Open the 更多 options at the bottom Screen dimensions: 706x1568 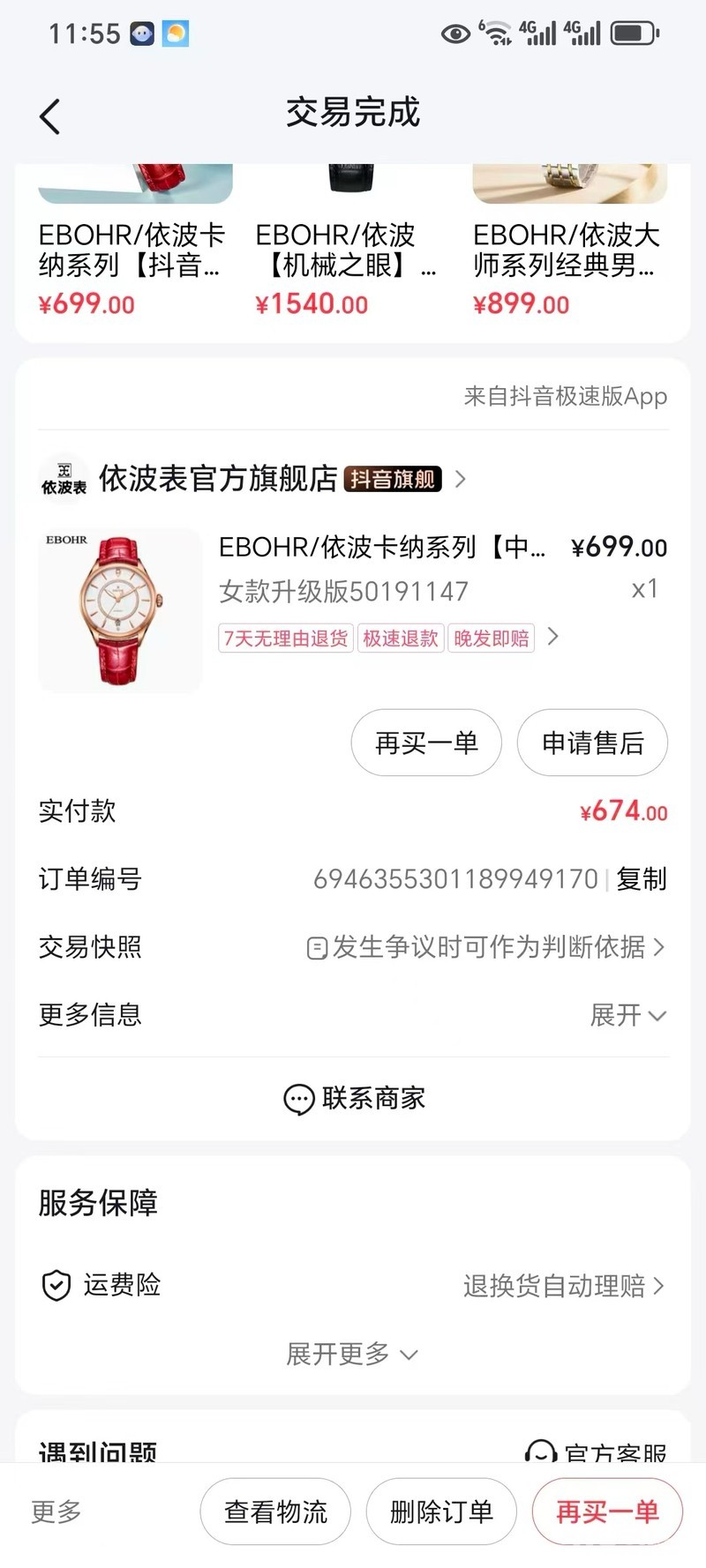click(x=56, y=1512)
